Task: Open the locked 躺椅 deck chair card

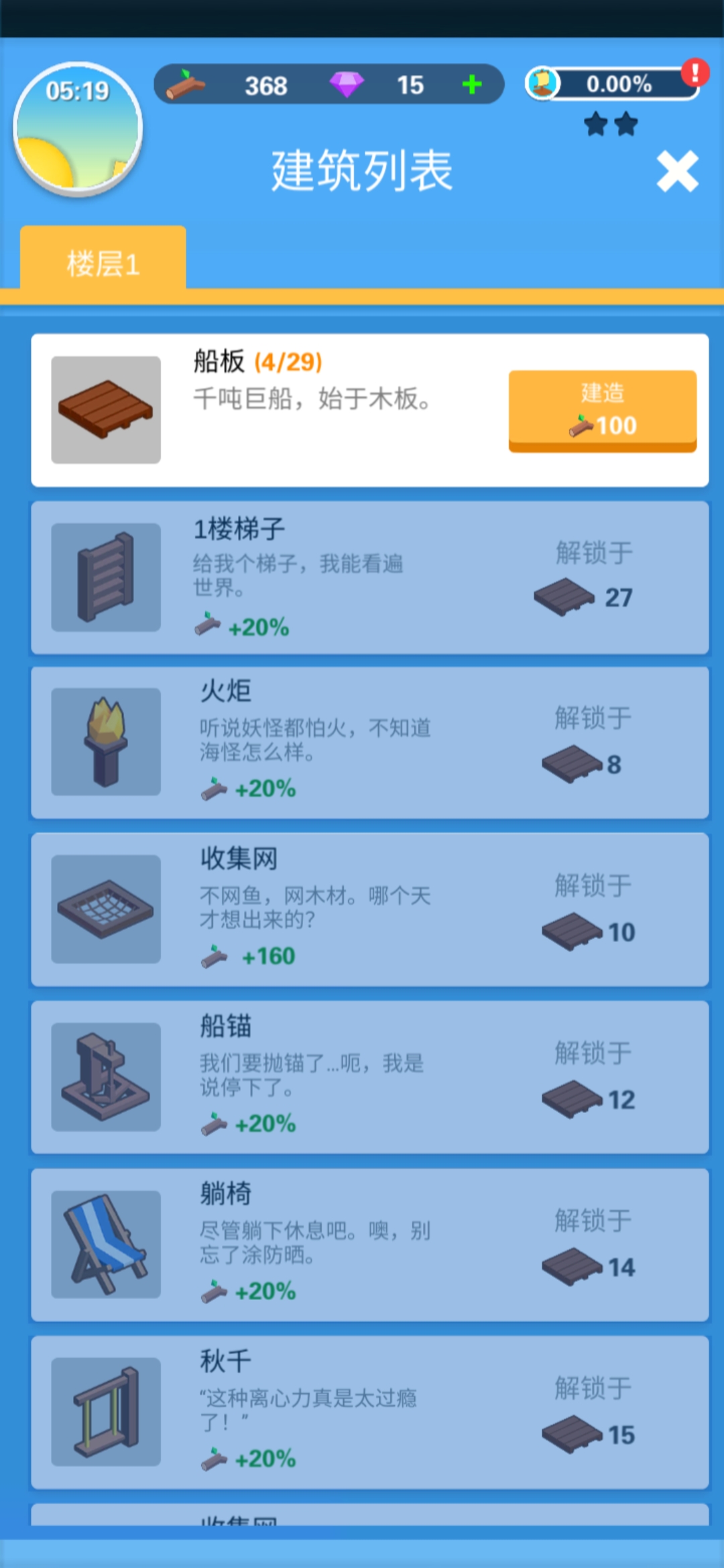Action: 370,1244
